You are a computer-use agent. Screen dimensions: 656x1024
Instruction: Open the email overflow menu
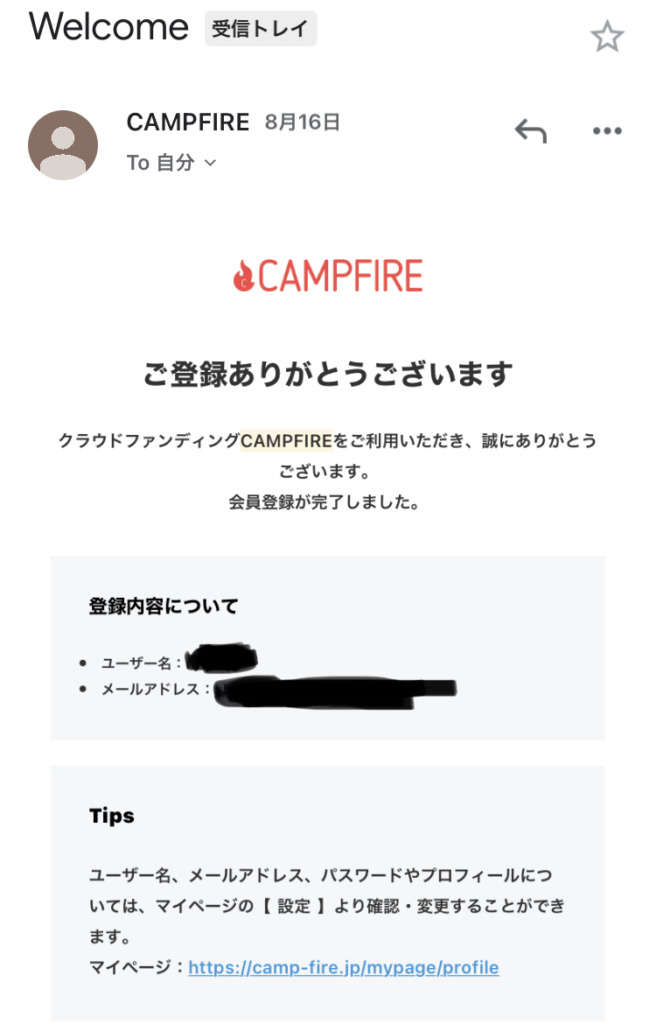[606, 131]
